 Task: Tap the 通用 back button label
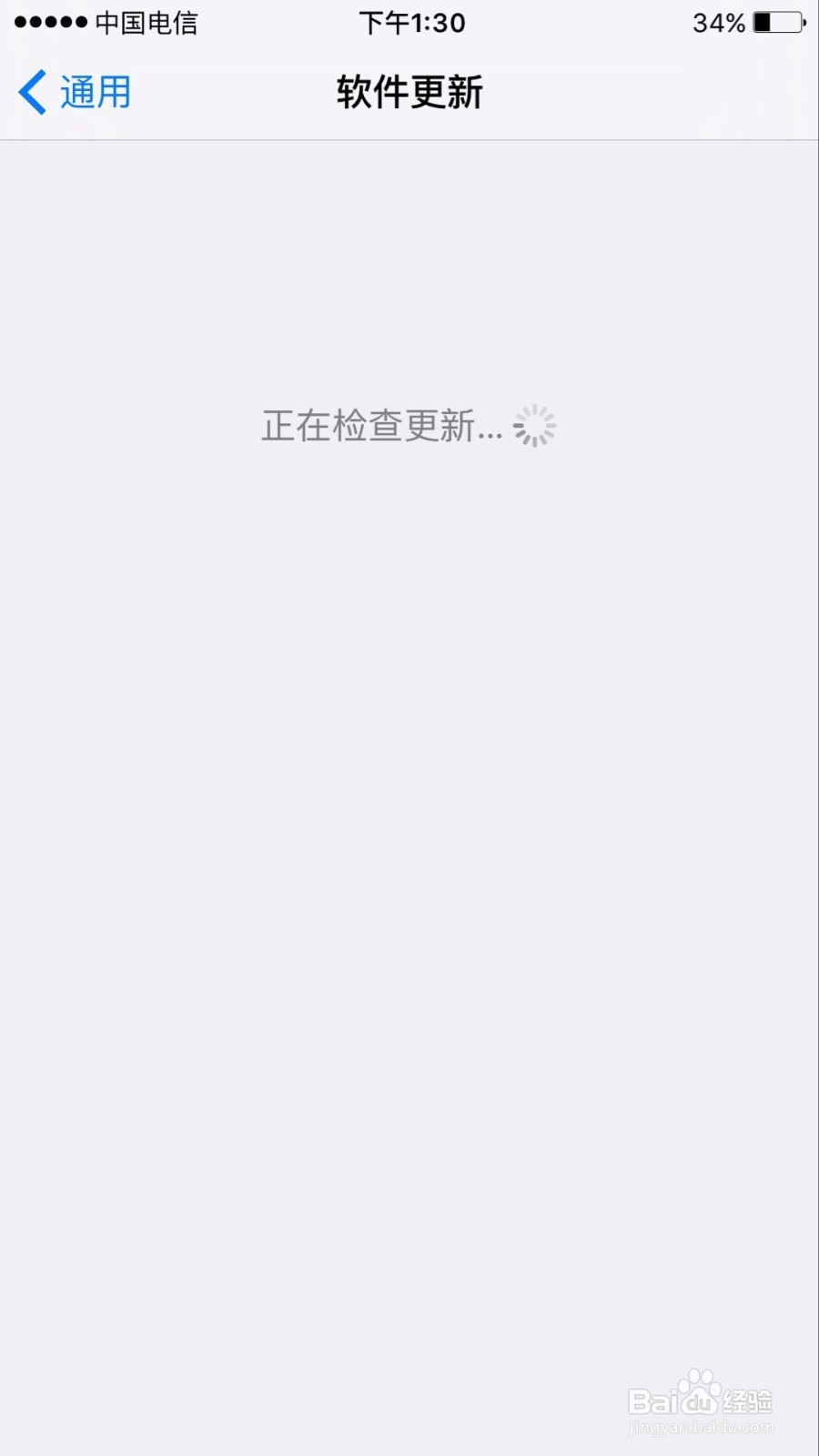click(94, 92)
